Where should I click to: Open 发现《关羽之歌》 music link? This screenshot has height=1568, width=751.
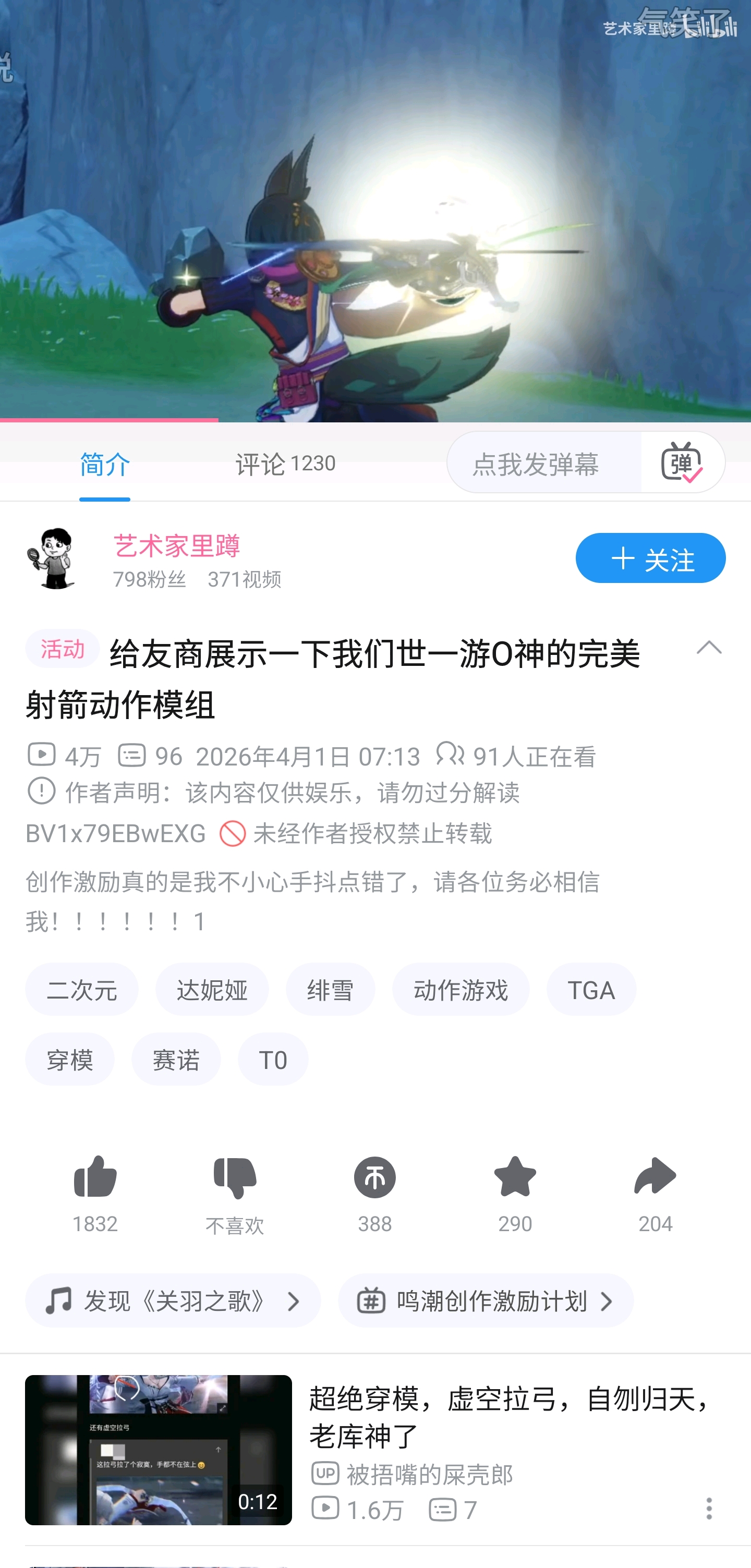(173, 1301)
